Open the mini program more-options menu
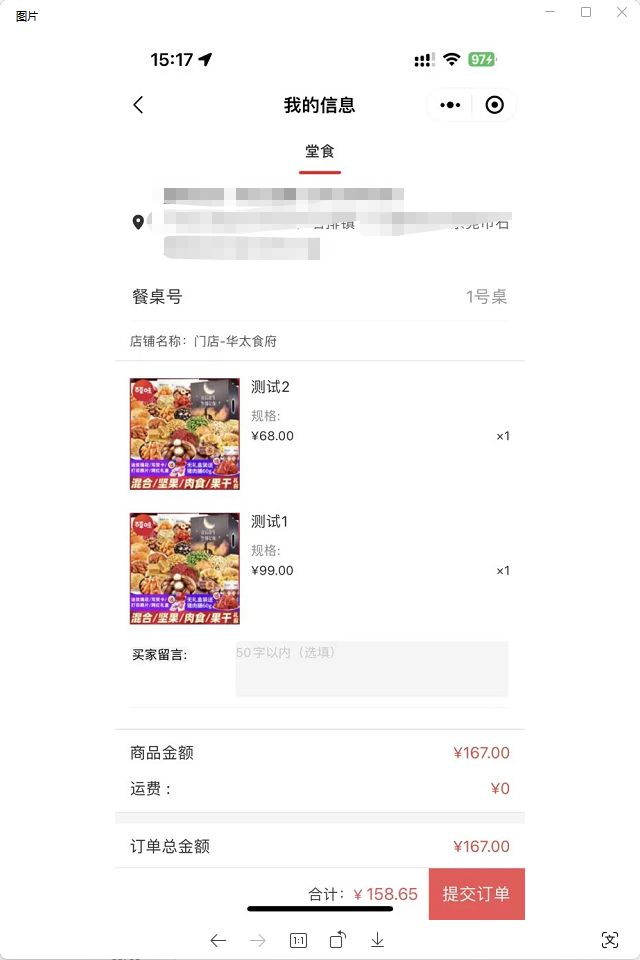Screen dimensions: 640x960 click(x=450, y=105)
